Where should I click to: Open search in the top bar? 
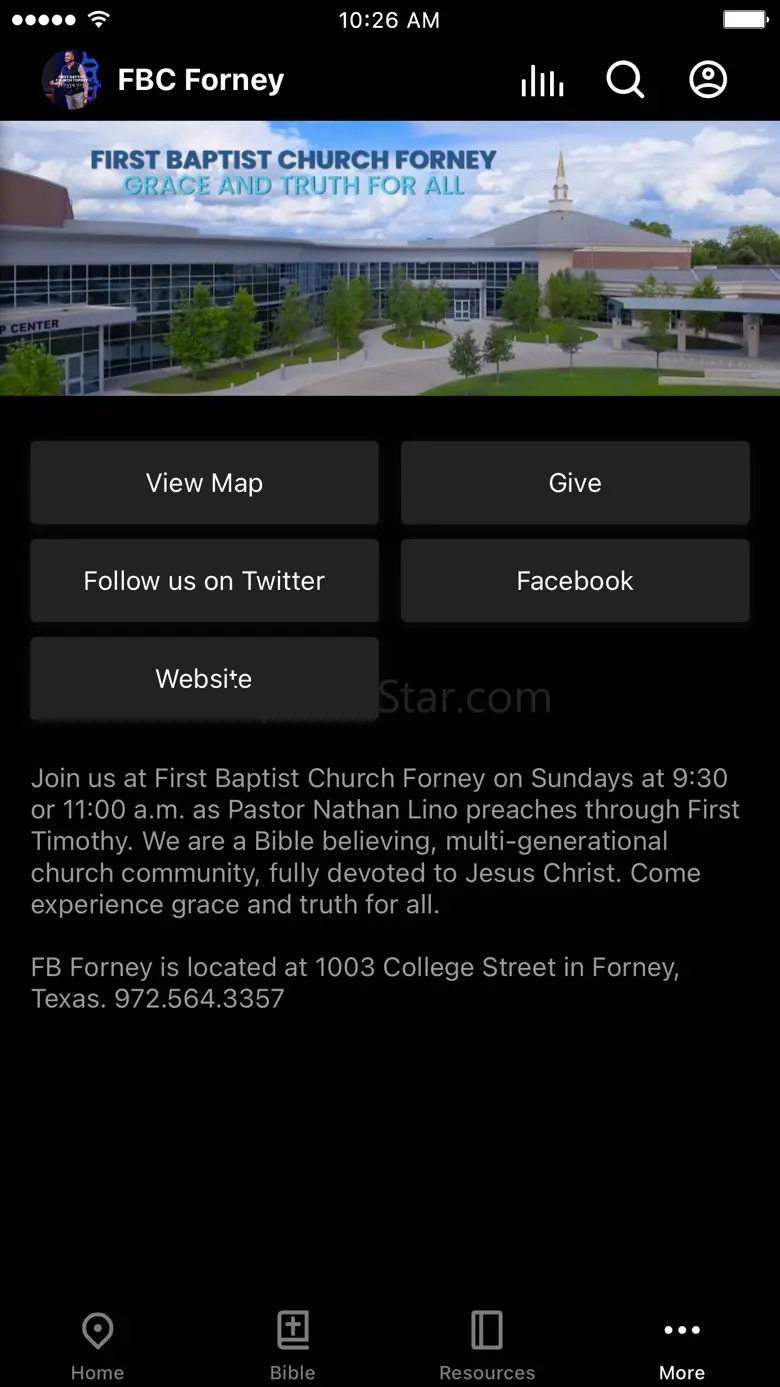(x=625, y=80)
